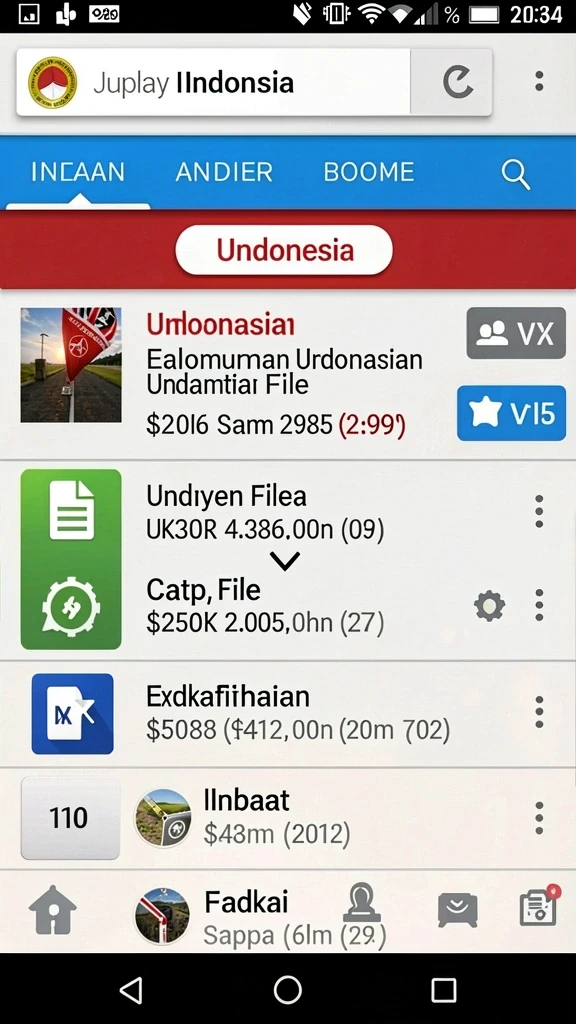
Task: Open the gear settings for Catp, File
Action: point(489,605)
